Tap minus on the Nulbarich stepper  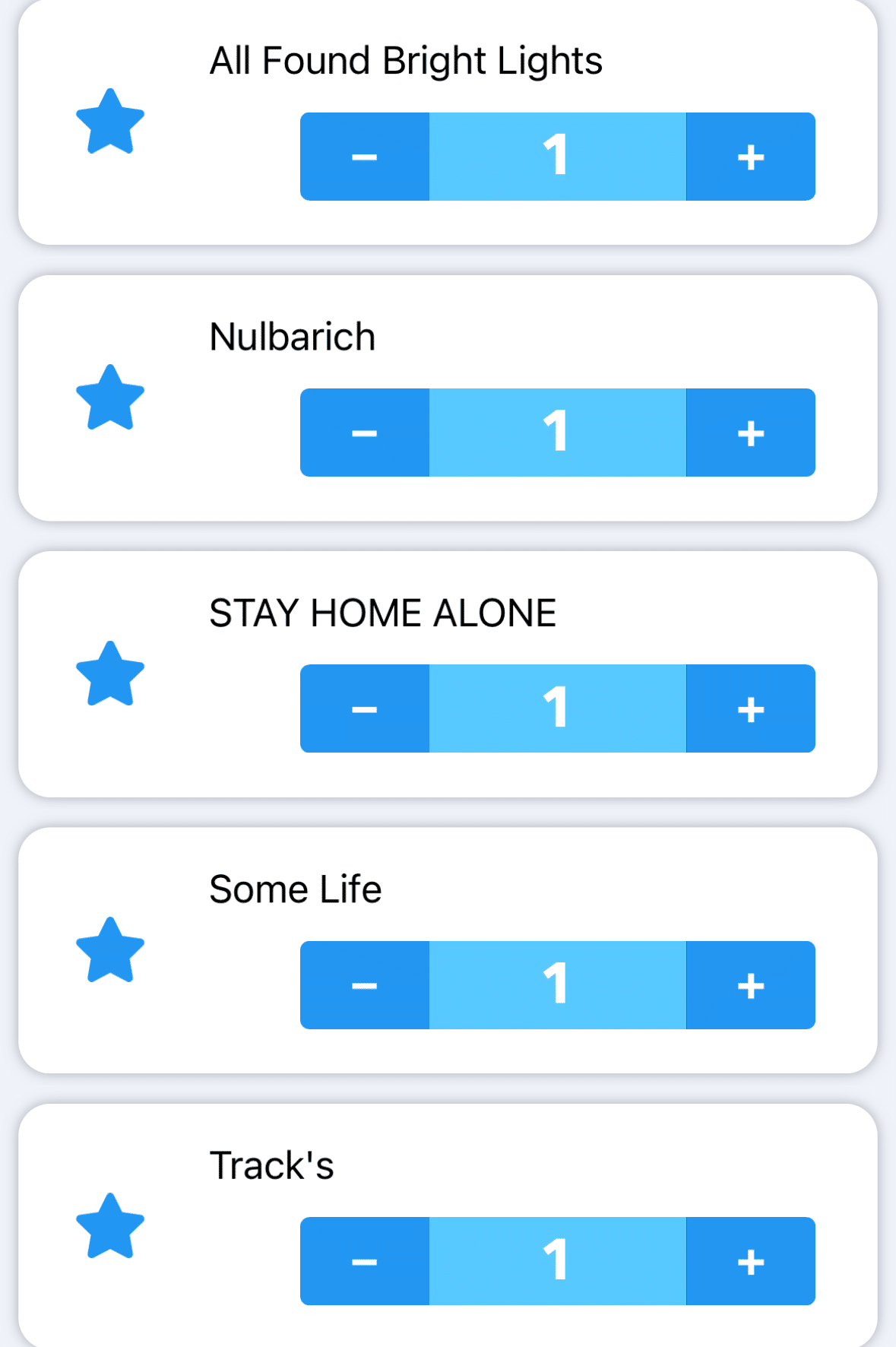coord(365,433)
